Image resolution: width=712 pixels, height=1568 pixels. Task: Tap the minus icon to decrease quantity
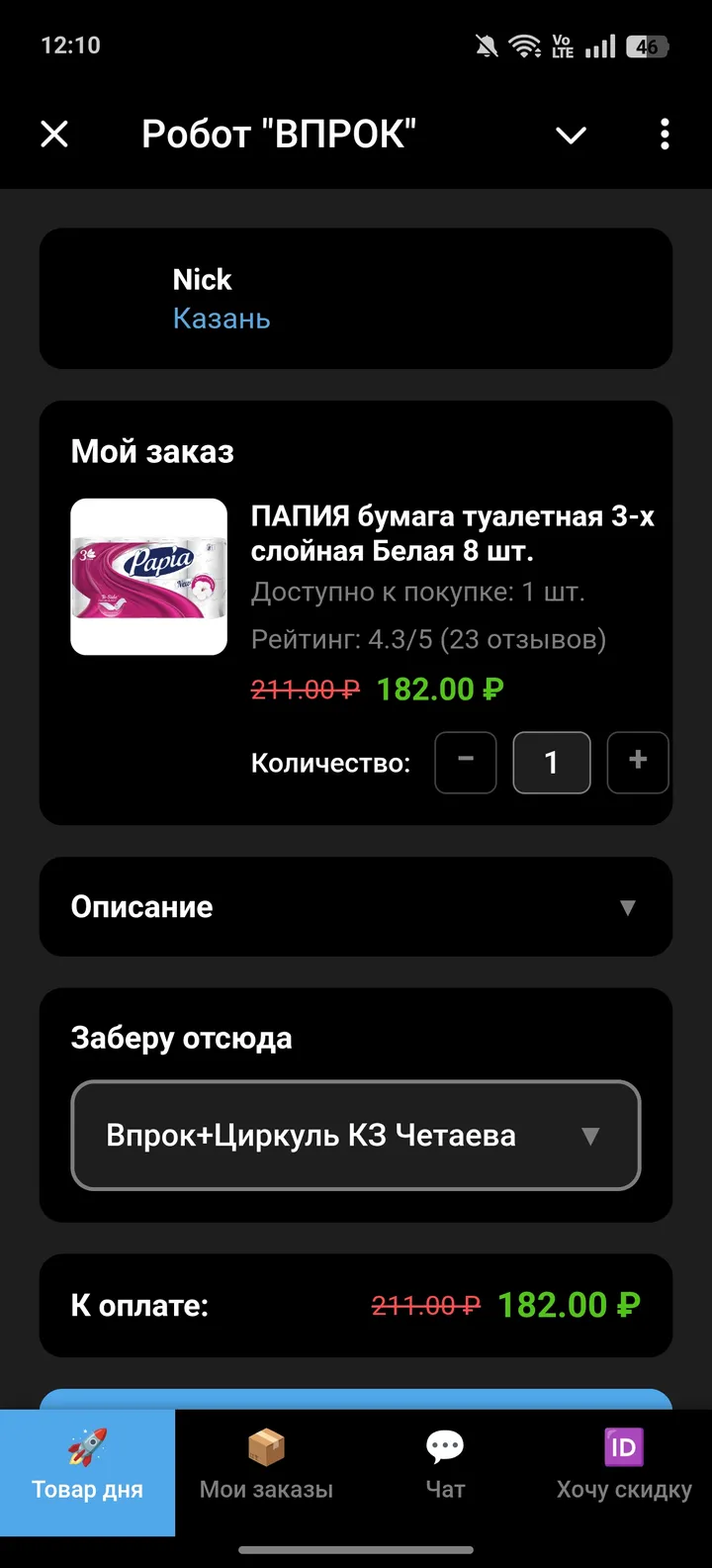tap(465, 762)
